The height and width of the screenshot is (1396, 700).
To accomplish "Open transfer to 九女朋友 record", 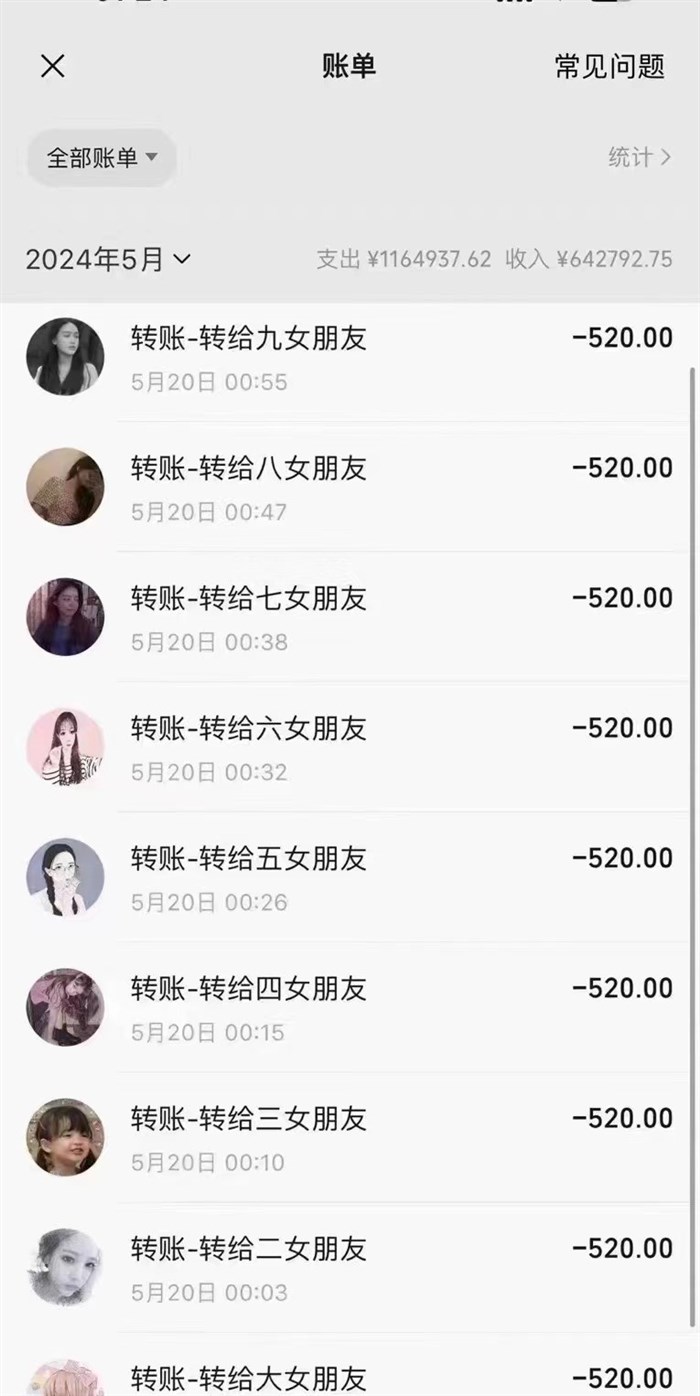I will [x=350, y=357].
